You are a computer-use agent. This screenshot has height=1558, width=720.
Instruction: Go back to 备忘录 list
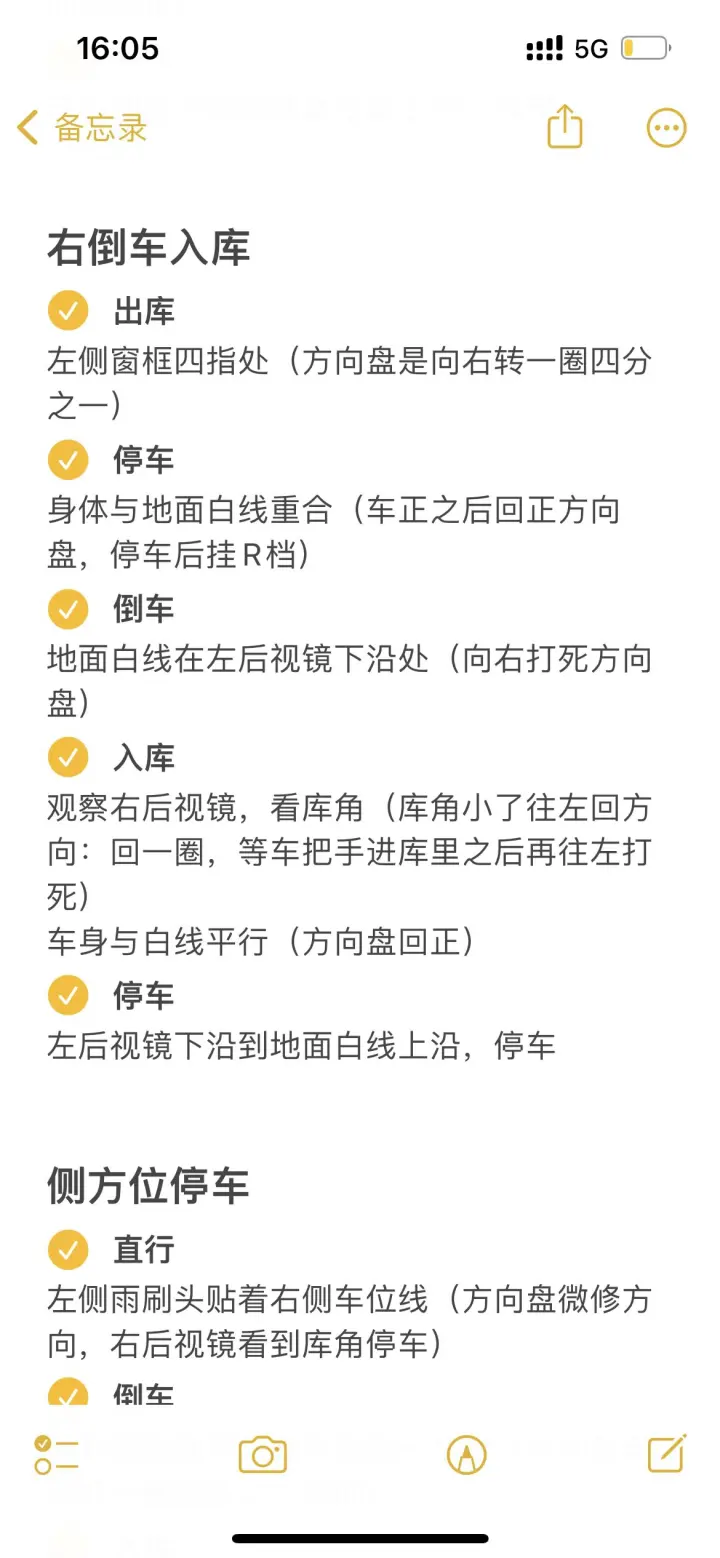[x=82, y=128]
